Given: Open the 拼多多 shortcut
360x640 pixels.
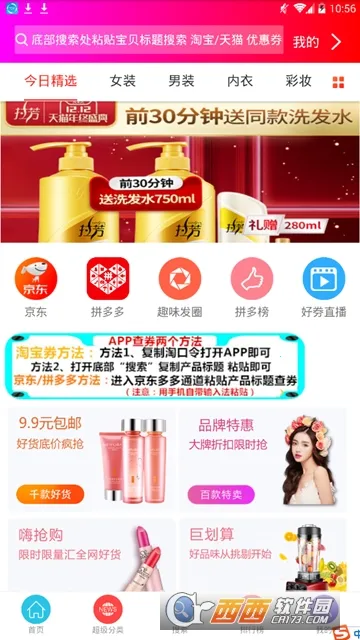Looking at the screenshot, I should point(108,288).
